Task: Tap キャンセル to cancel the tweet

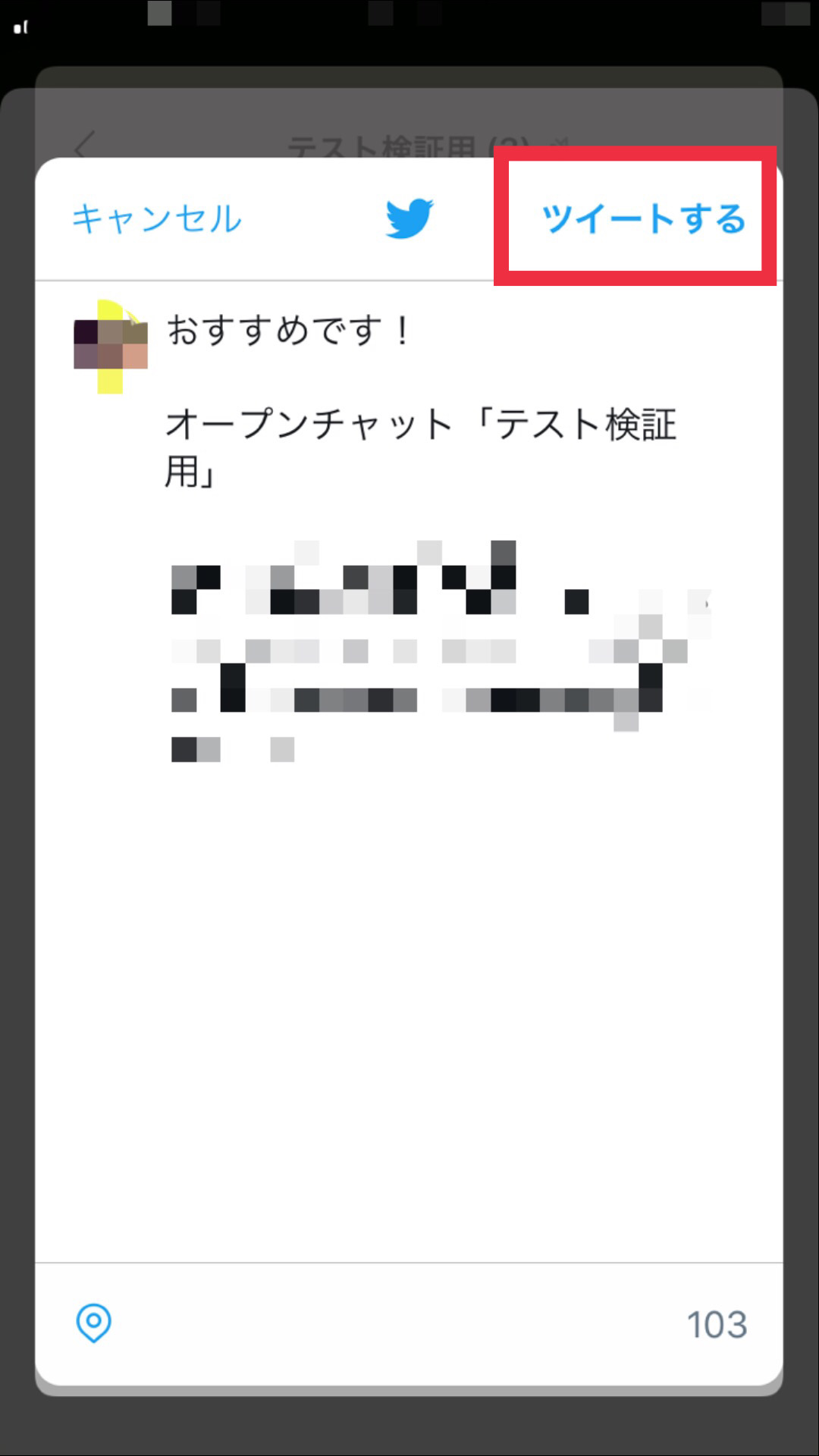Action: [x=157, y=218]
